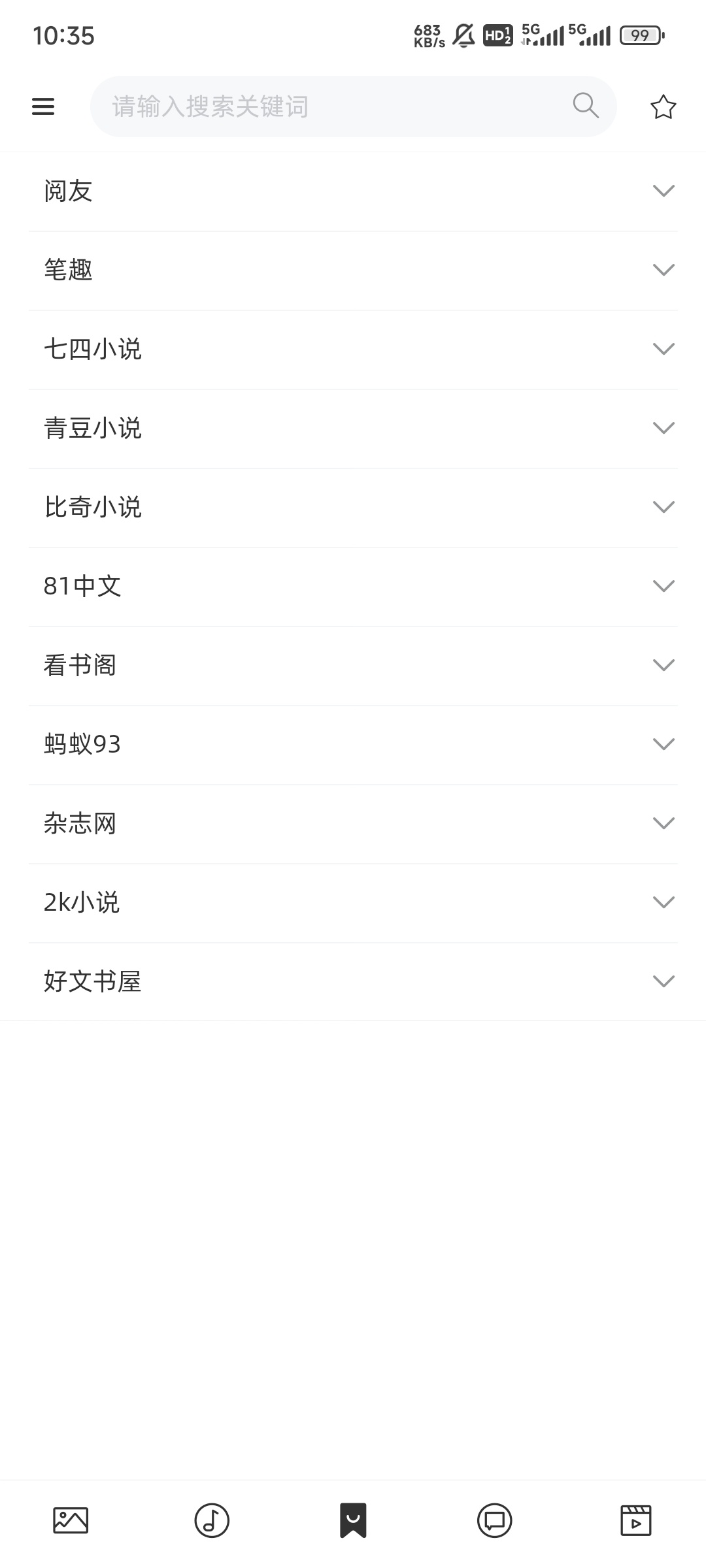Screen dimensions: 706x1568
Task: Expand the 81中文 source
Action: point(663,586)
